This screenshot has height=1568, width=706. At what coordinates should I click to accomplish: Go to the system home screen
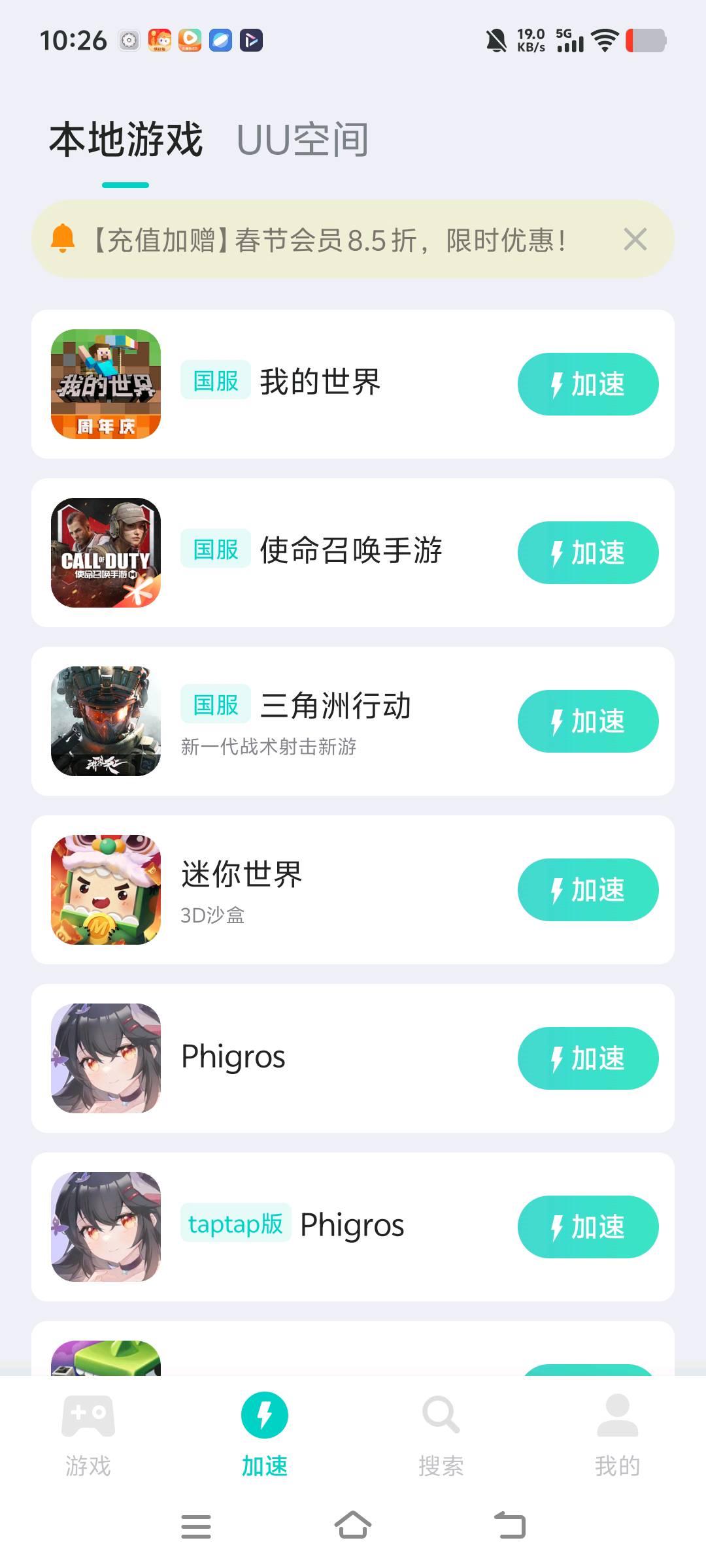click(x=353, y=1526)
